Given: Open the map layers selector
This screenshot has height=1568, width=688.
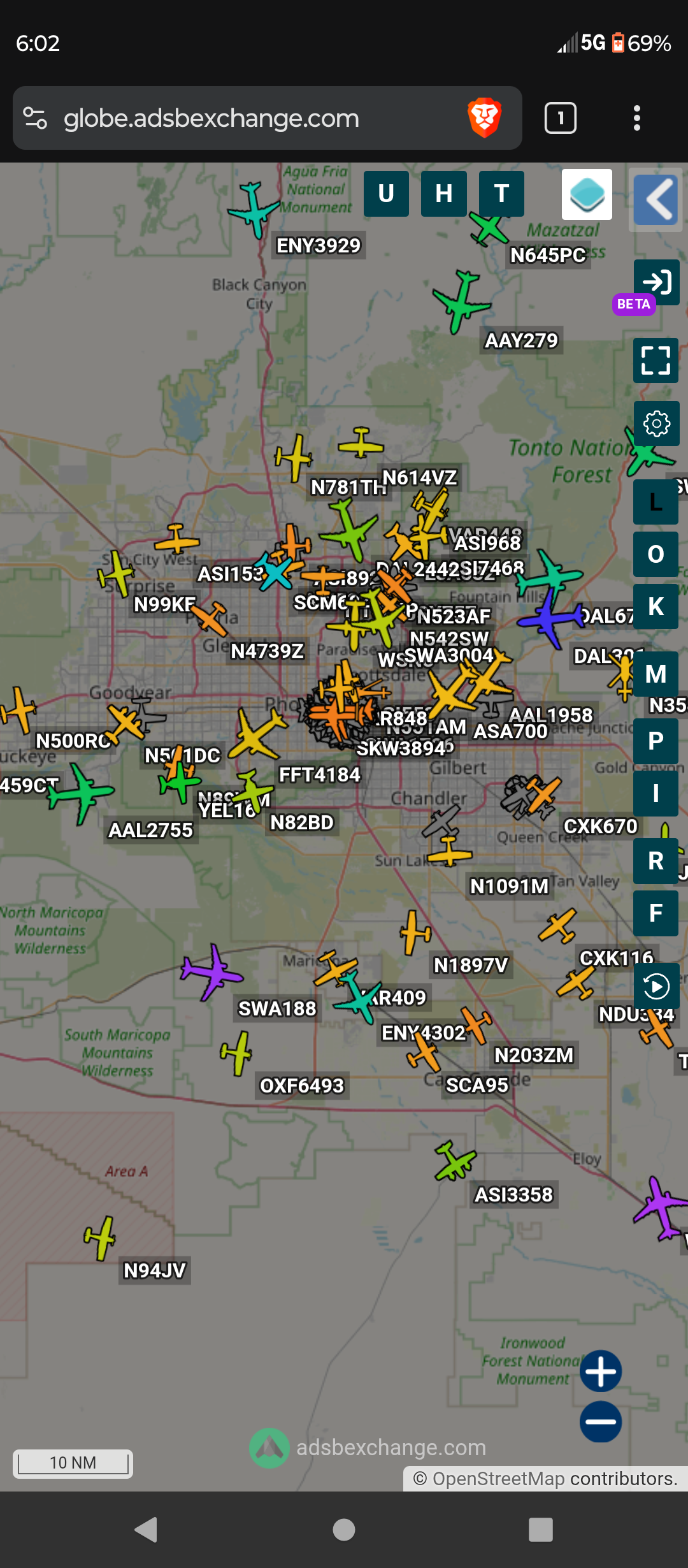Looking at the screenshot, I should point(587,194).
